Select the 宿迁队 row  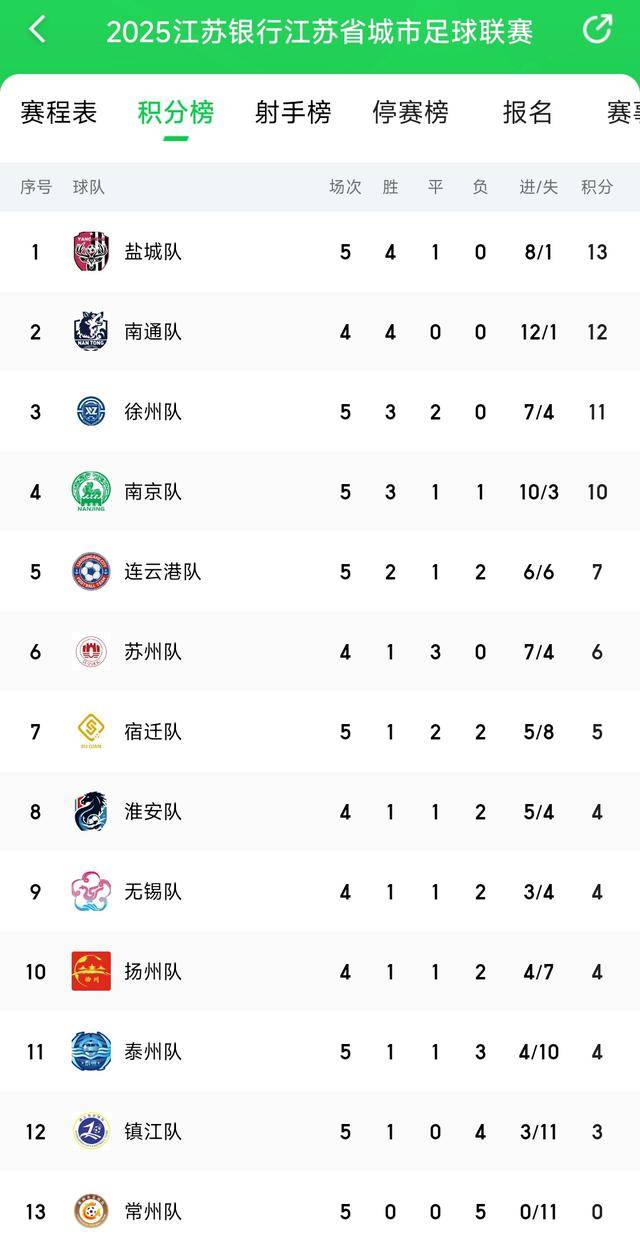pyautogui.click(x=320, y=731)
